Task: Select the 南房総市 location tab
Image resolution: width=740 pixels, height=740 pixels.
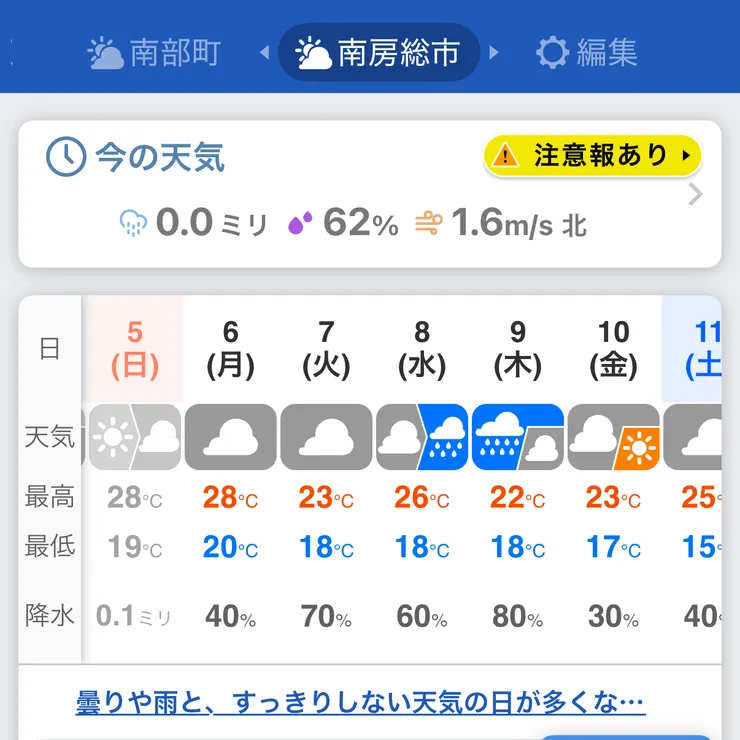Action: point(379,52)
